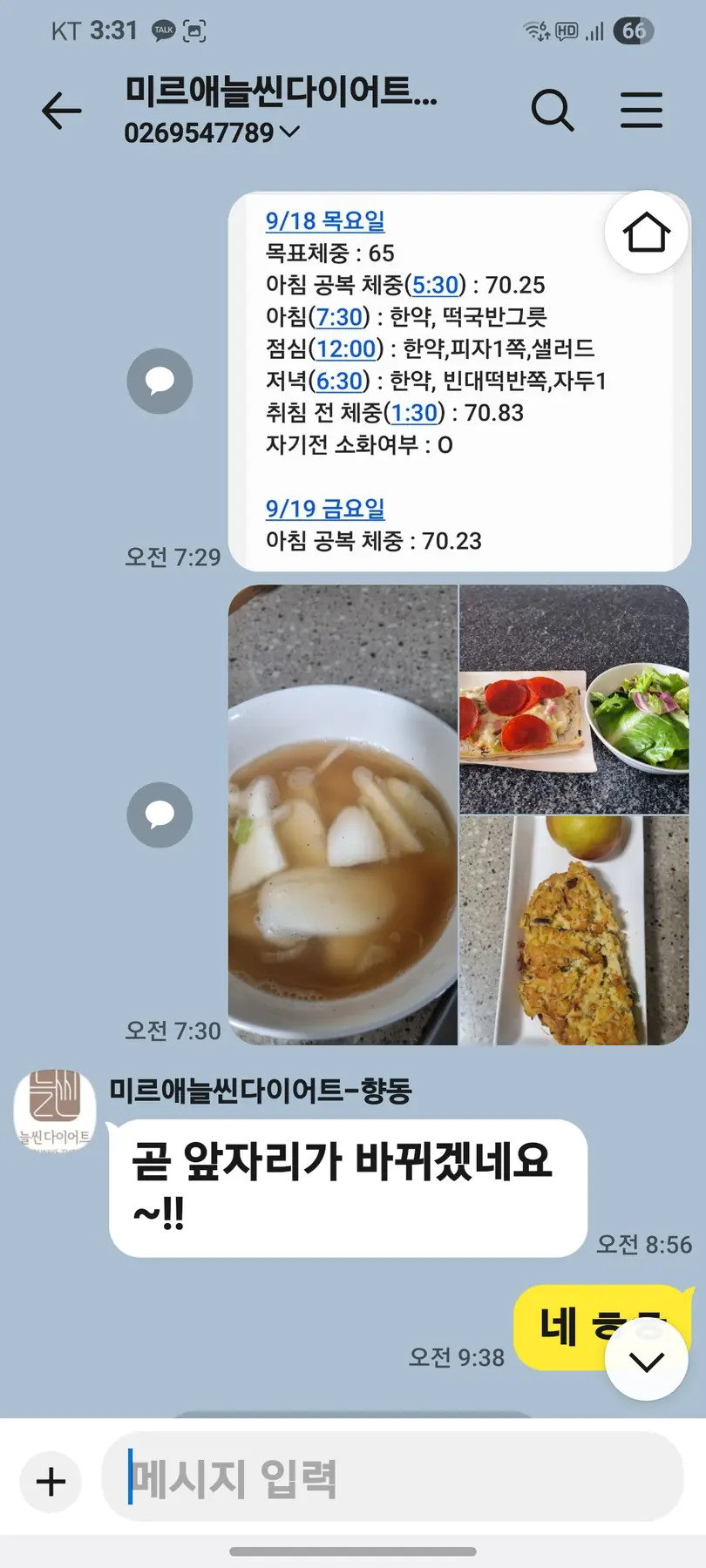Jump to the latest message

point(646,1361)
